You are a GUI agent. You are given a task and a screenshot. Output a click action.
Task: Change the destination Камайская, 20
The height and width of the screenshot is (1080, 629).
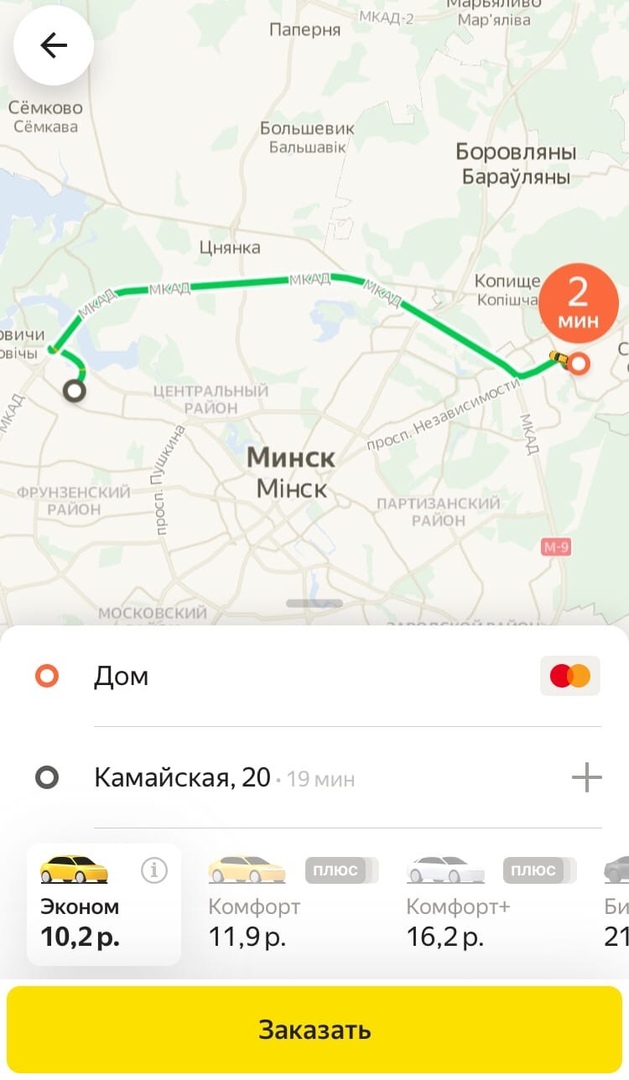click(182, 778)
